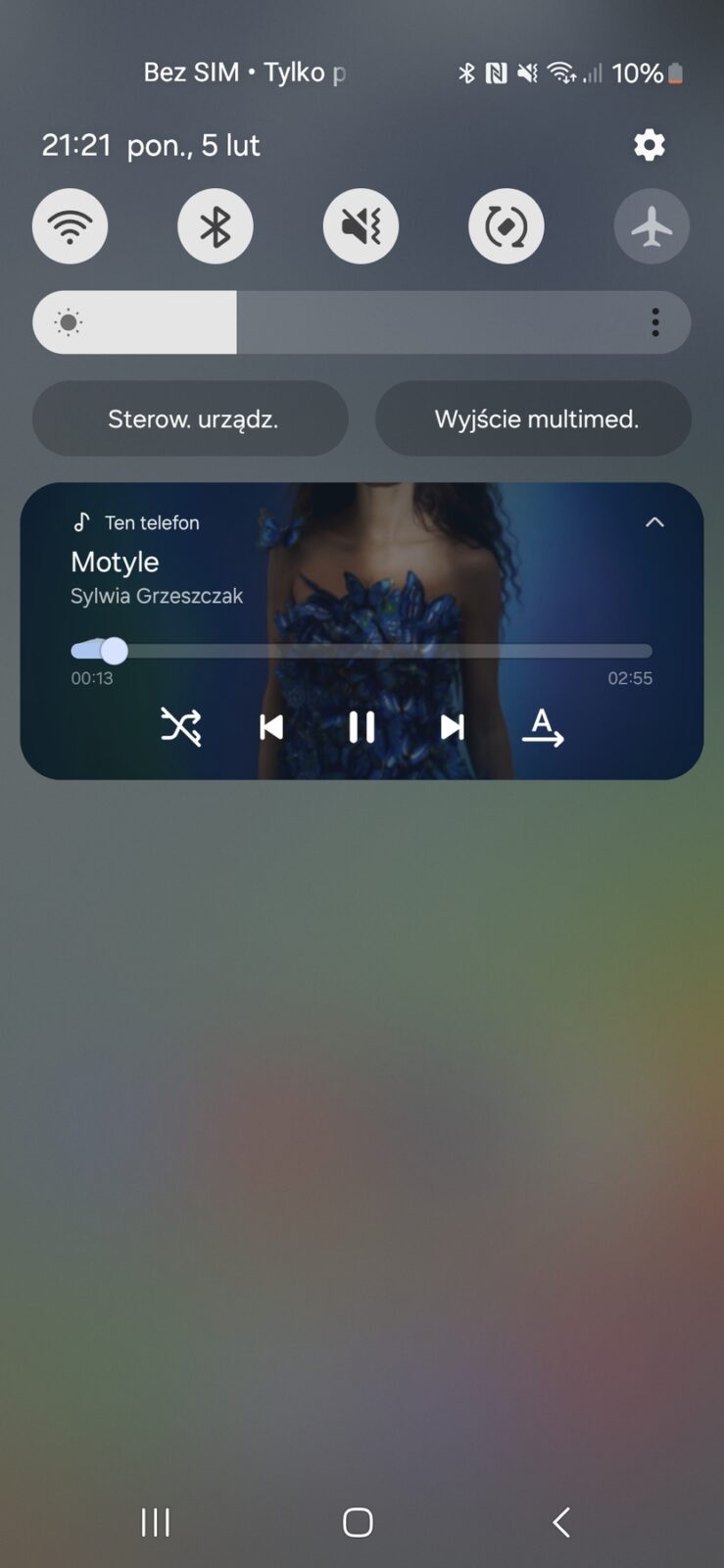The width and height of the screenshot is (724, 1568).
Task: Toggle the Wi-Fi quick setting
Action: pyautogui.click(x=70, y=226)
